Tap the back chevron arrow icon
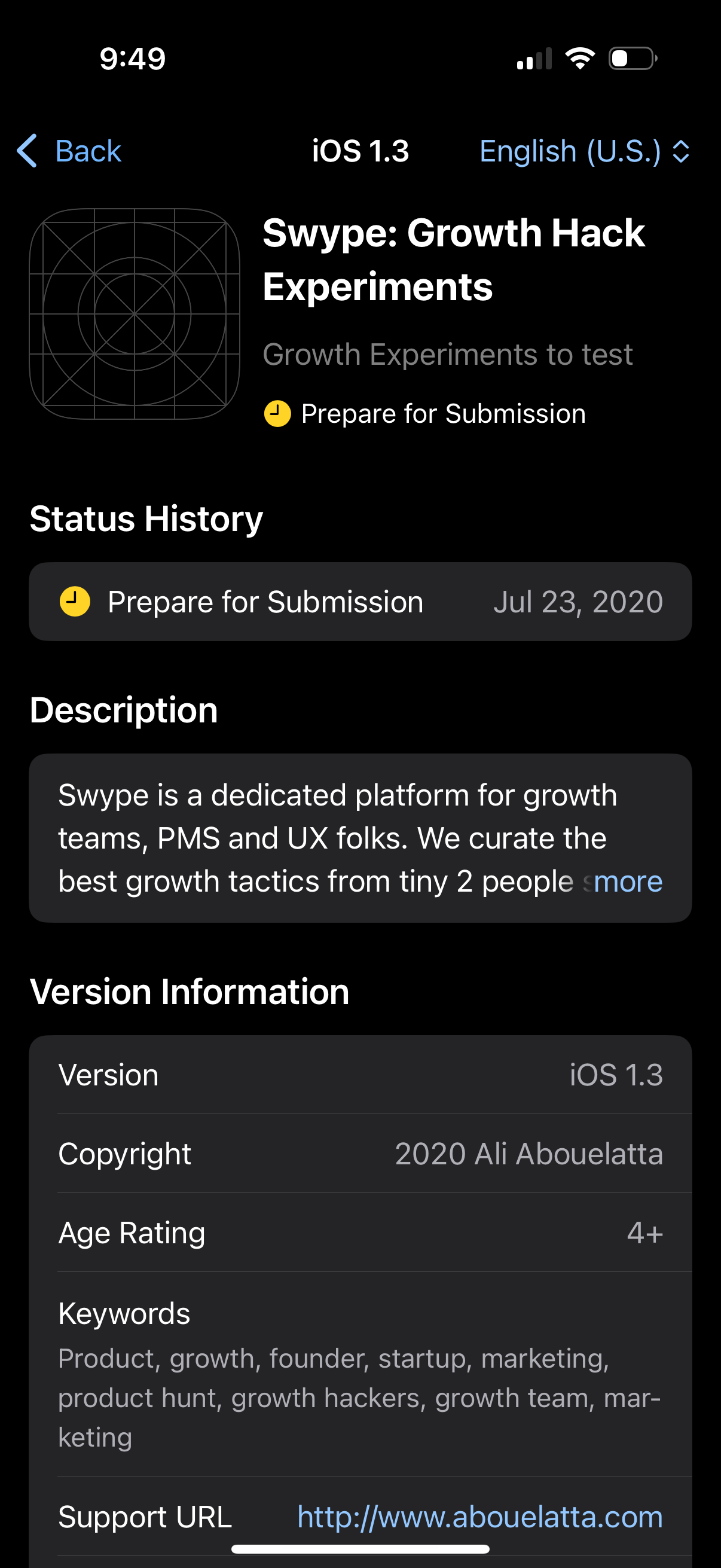Screen dimensions: 721x1568 tap(26, 150)
